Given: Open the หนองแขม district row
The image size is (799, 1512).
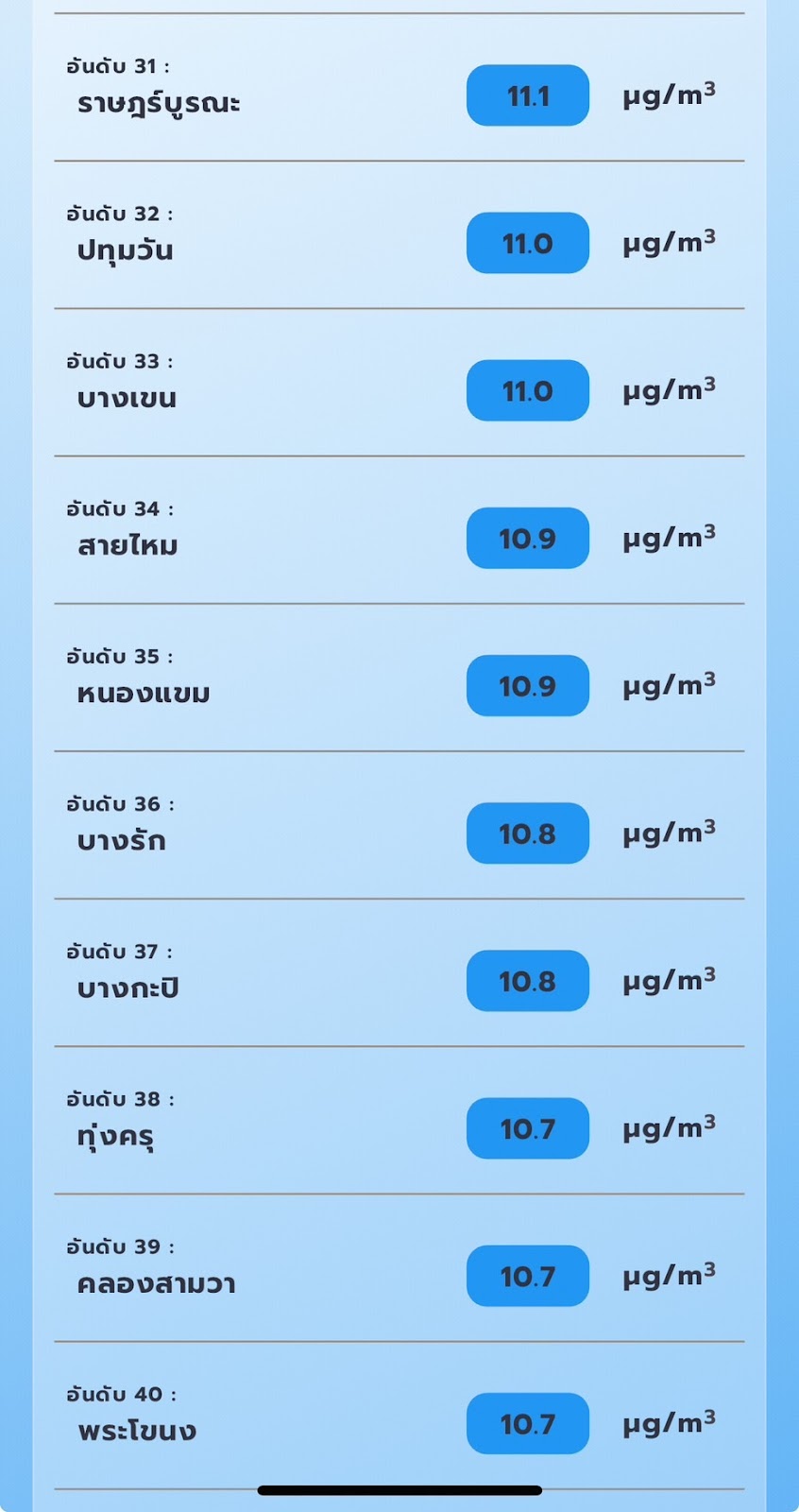Looking at the screenshot, I should [x=399, y=678].
